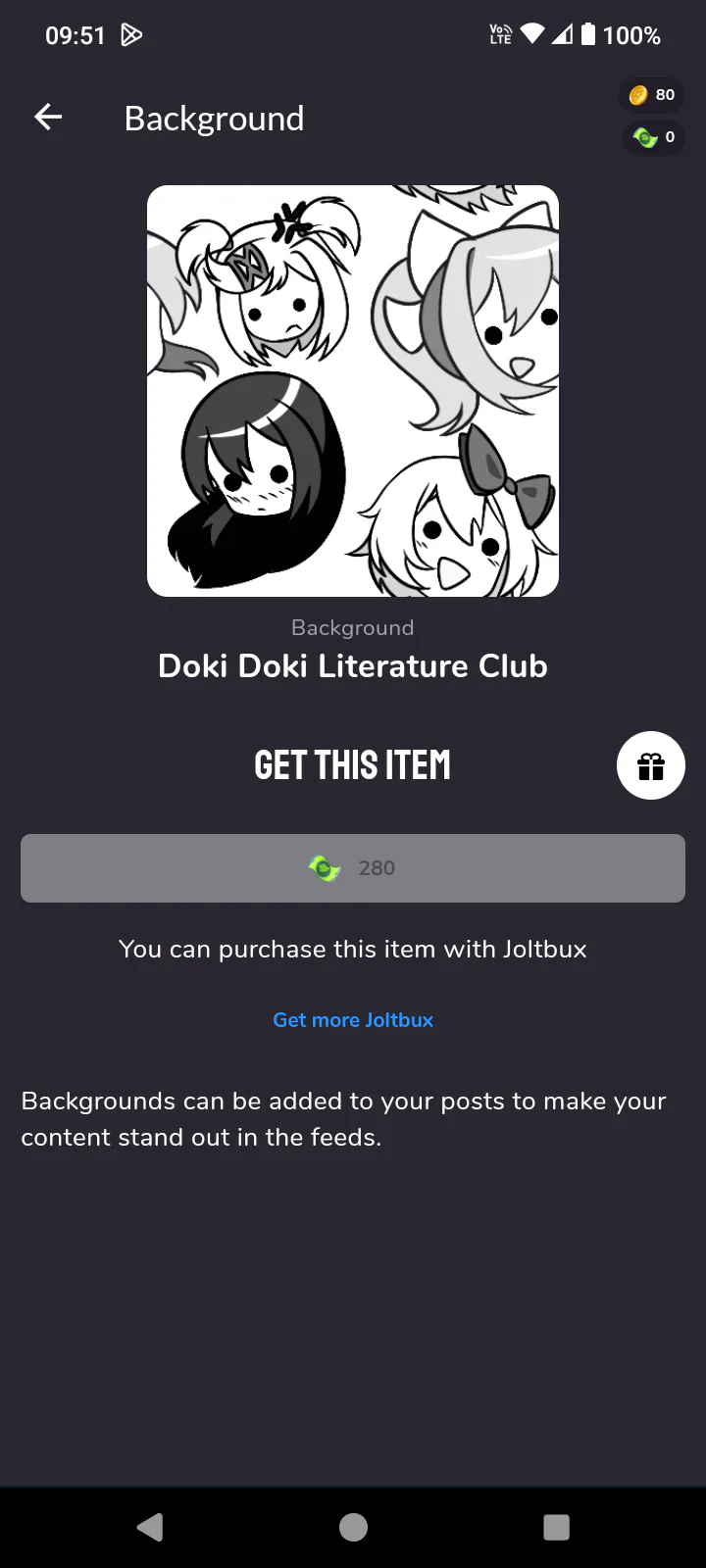Viewport: 706px width, 1568px height.
Task: Buy the background for 280 Joltbux
Action: [x=353, y=868]
